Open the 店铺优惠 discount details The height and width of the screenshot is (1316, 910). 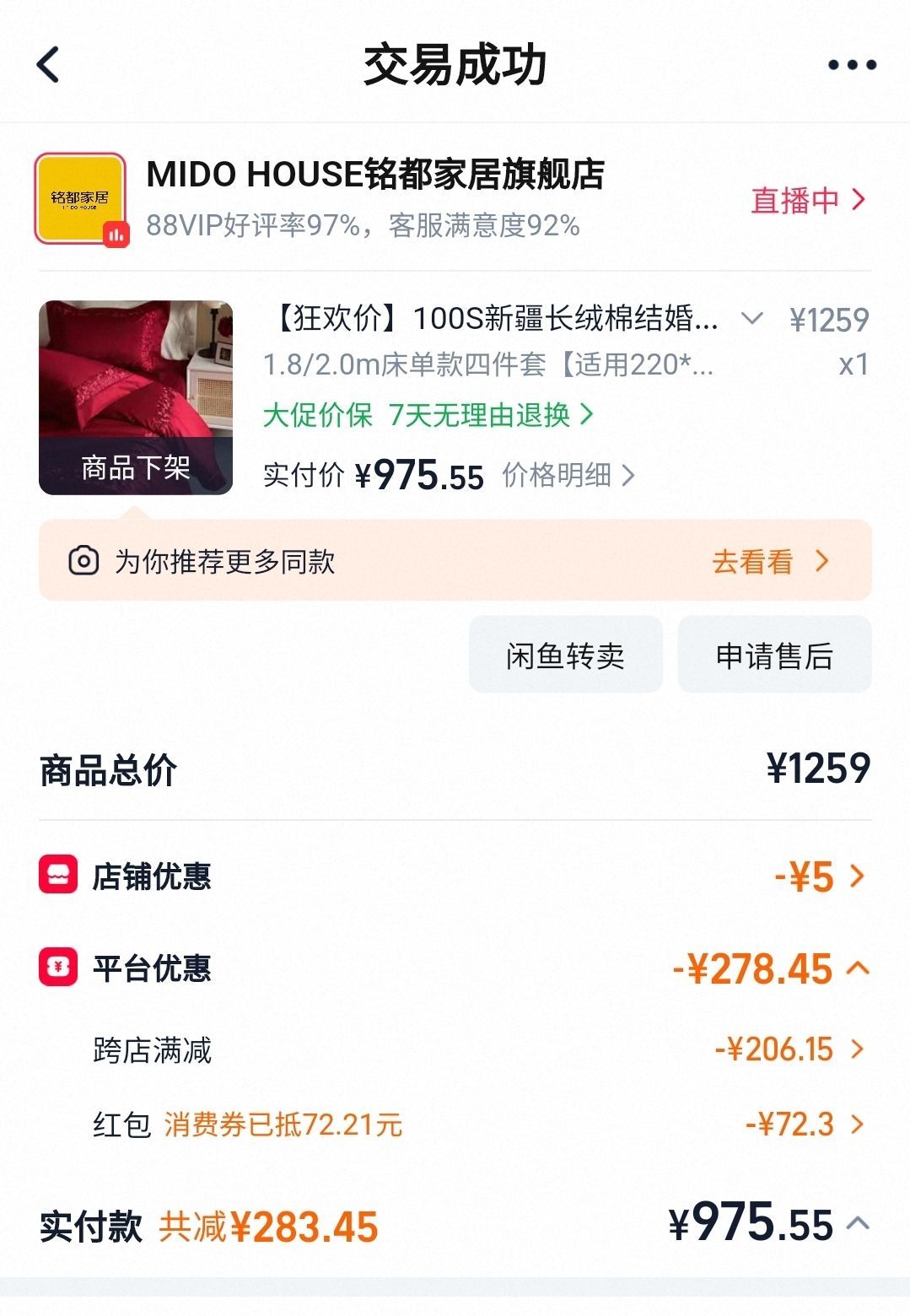455,876
